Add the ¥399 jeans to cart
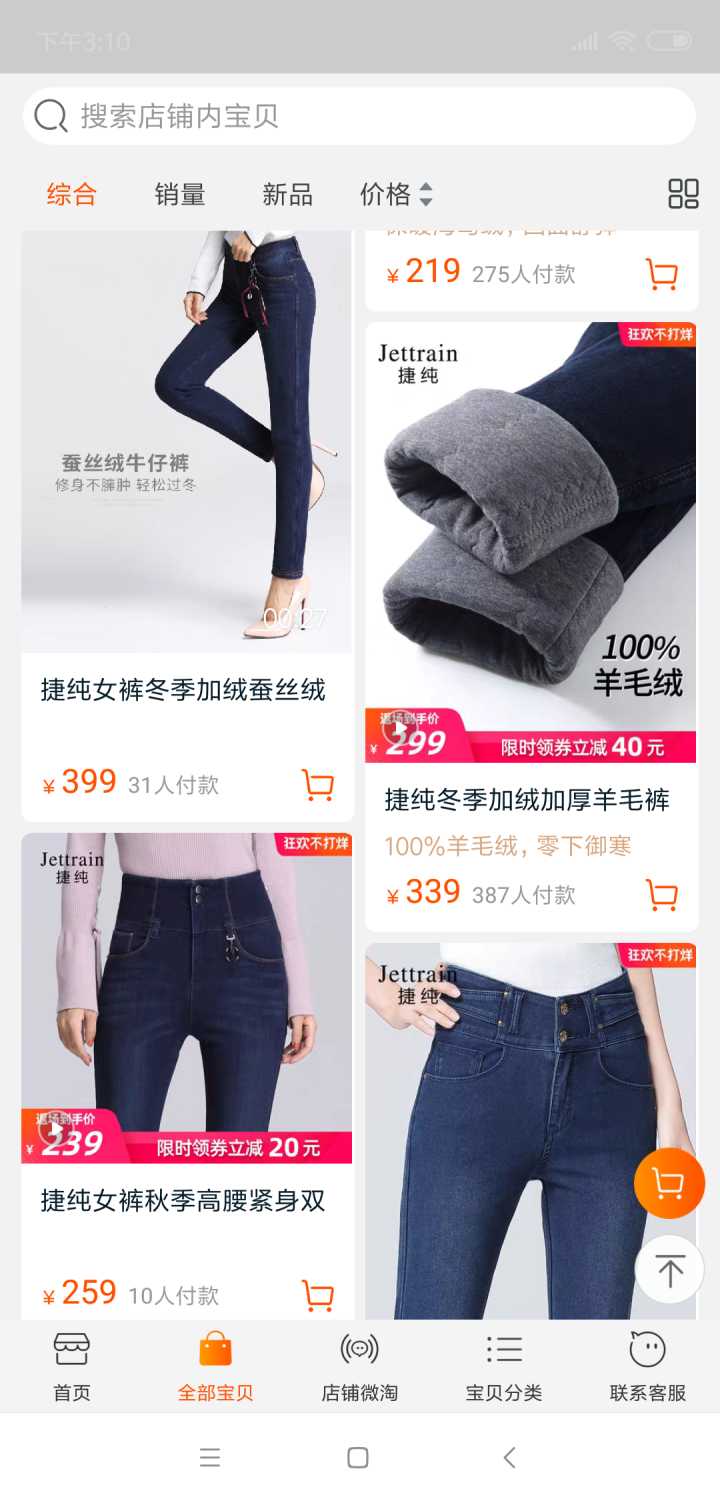 (x=318, y=785)
